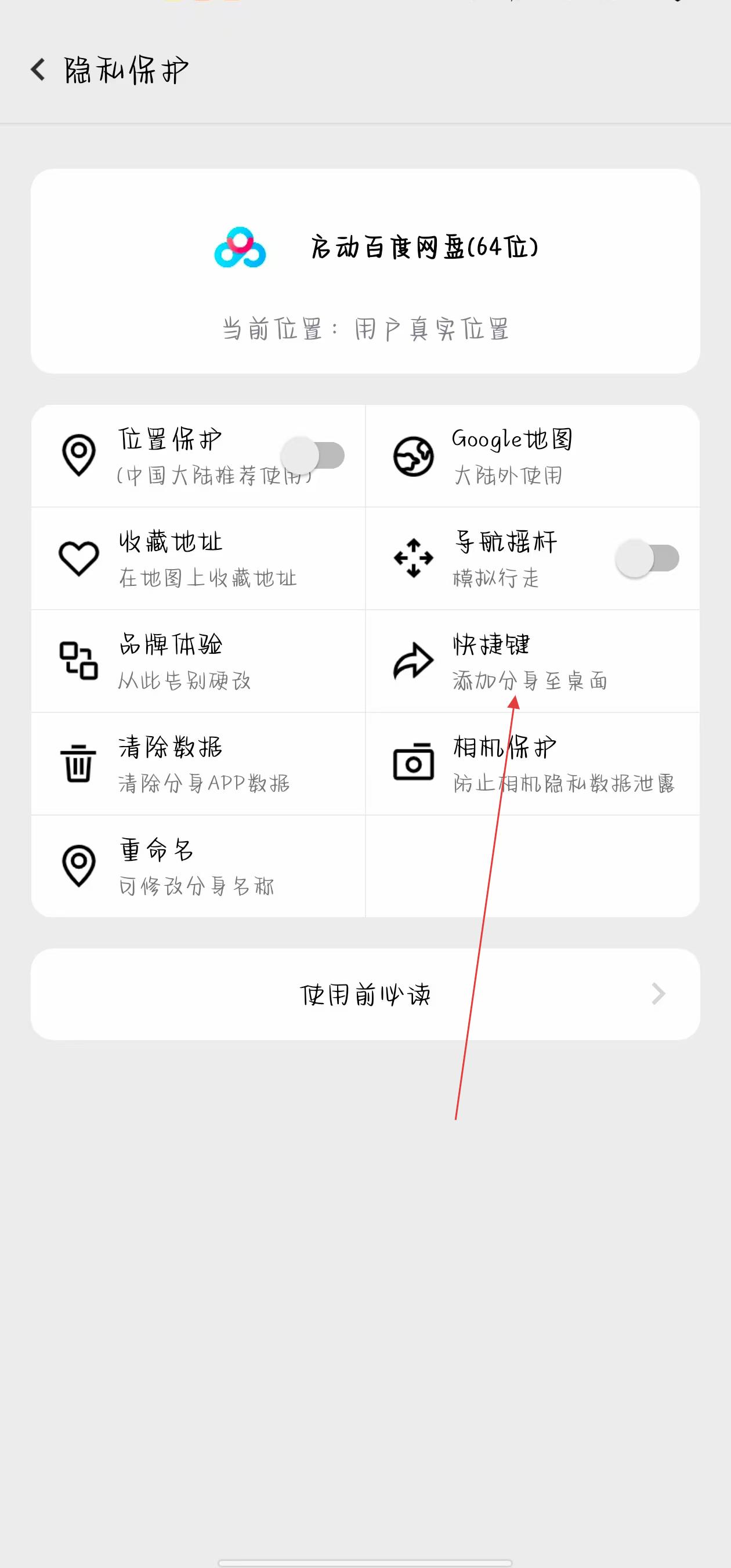Turn on the 导航摇杆 toggle
This screenshot has width=731, height=1568.
point(647,558)
